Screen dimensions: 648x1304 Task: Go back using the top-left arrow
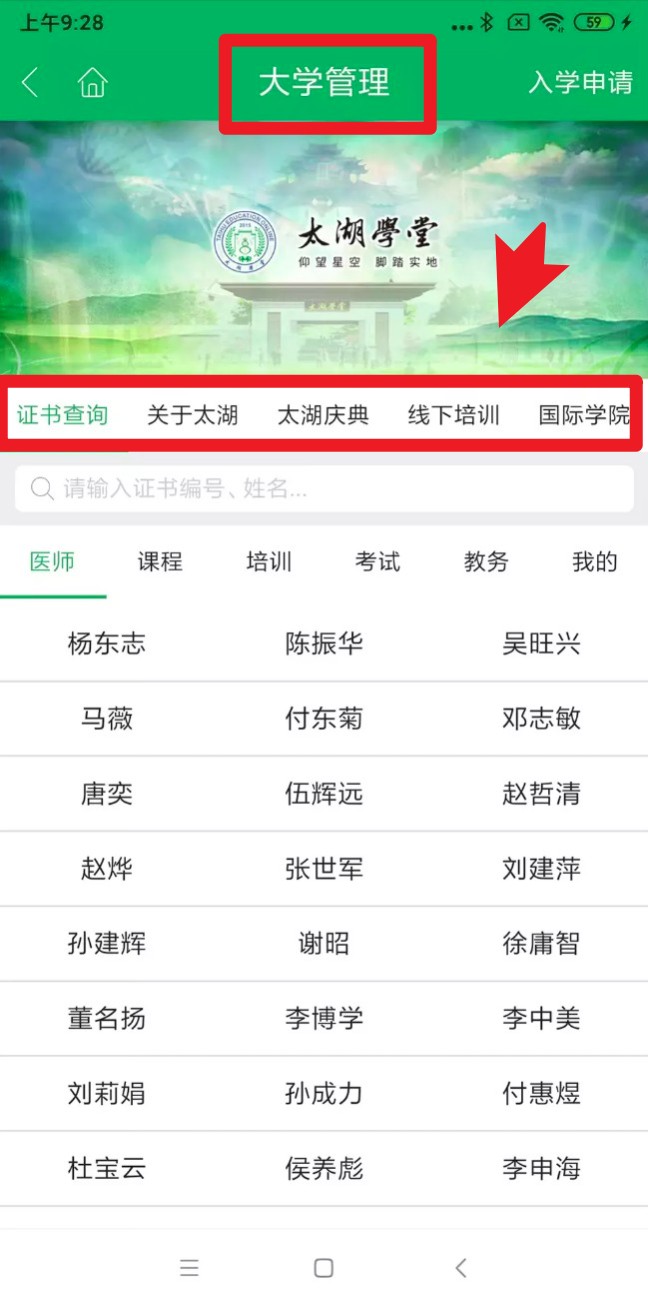pos(30,83)
